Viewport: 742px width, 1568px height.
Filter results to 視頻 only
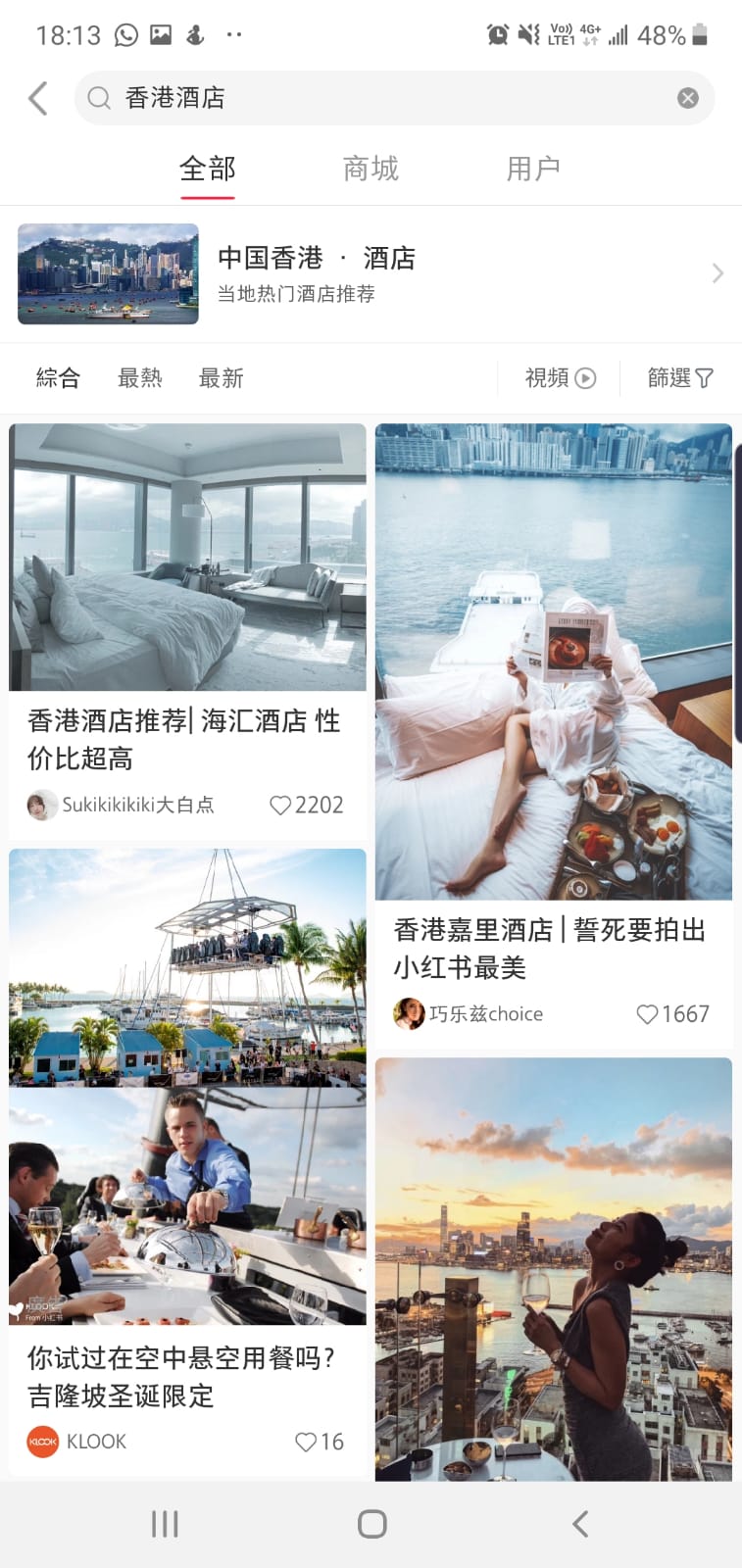pyautogui.click(x=561, y=378)
